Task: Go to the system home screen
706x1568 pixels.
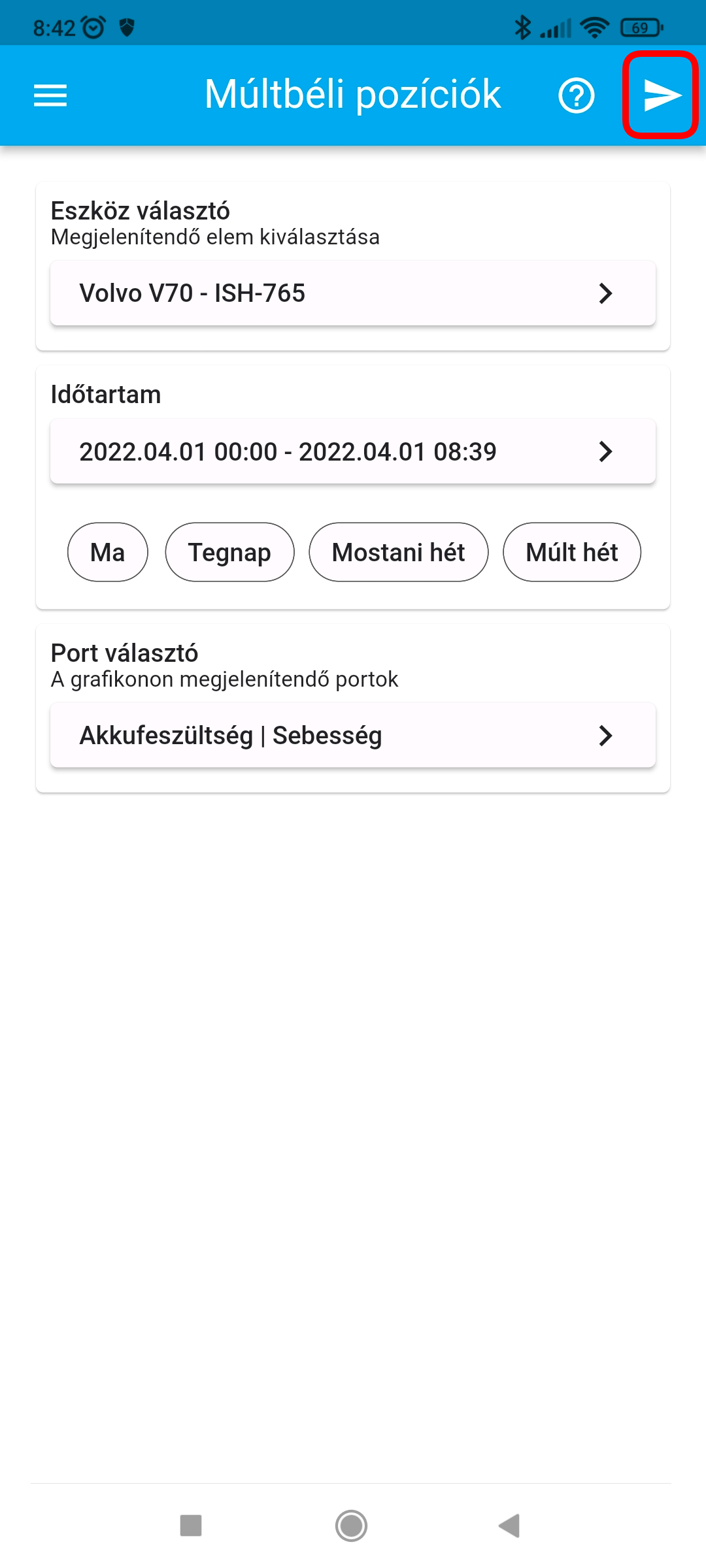Action: click(x=352, y=1526)
